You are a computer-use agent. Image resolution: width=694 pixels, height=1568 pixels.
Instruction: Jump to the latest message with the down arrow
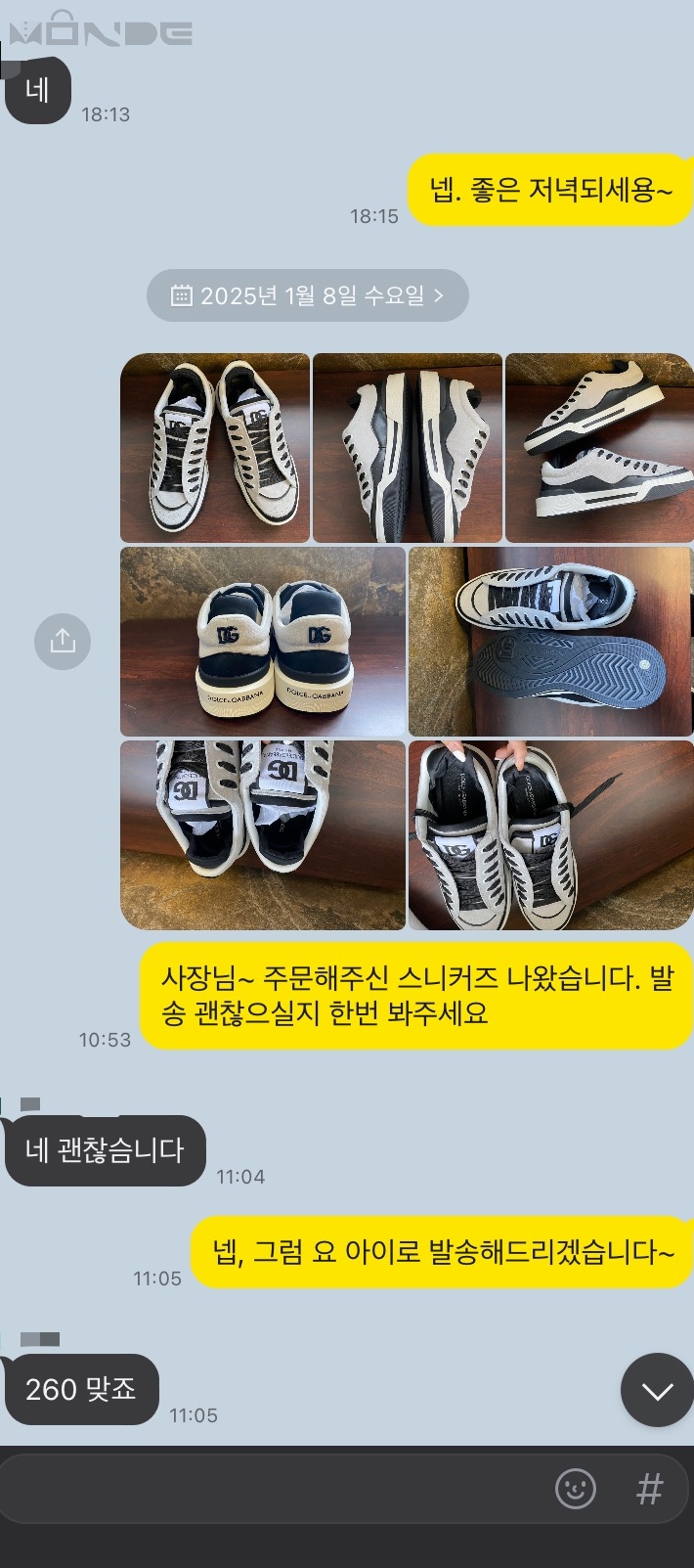point(657,1390)
